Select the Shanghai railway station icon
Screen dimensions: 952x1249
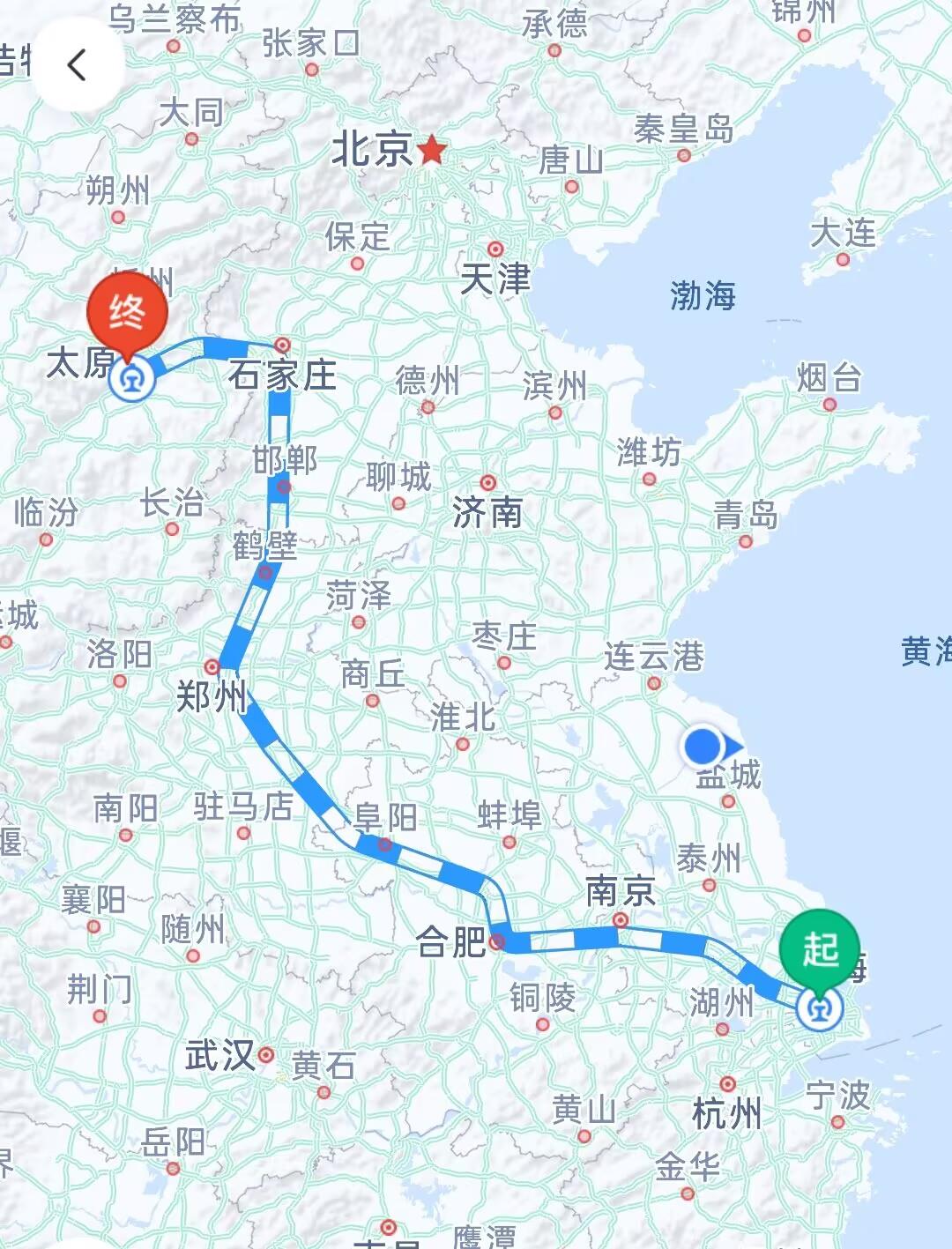pos(820,1008)
